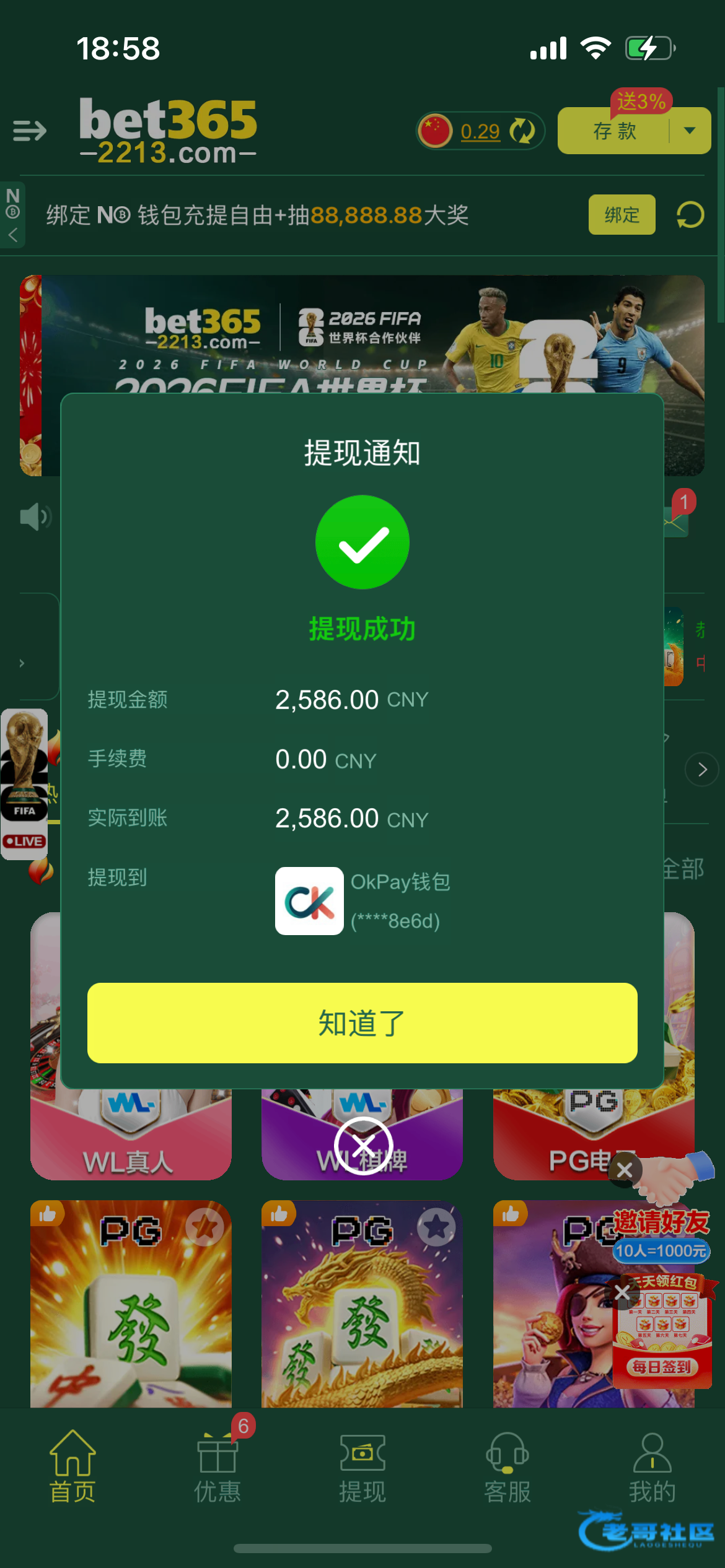Switch to the 首页 tab

pos(72,1466)
